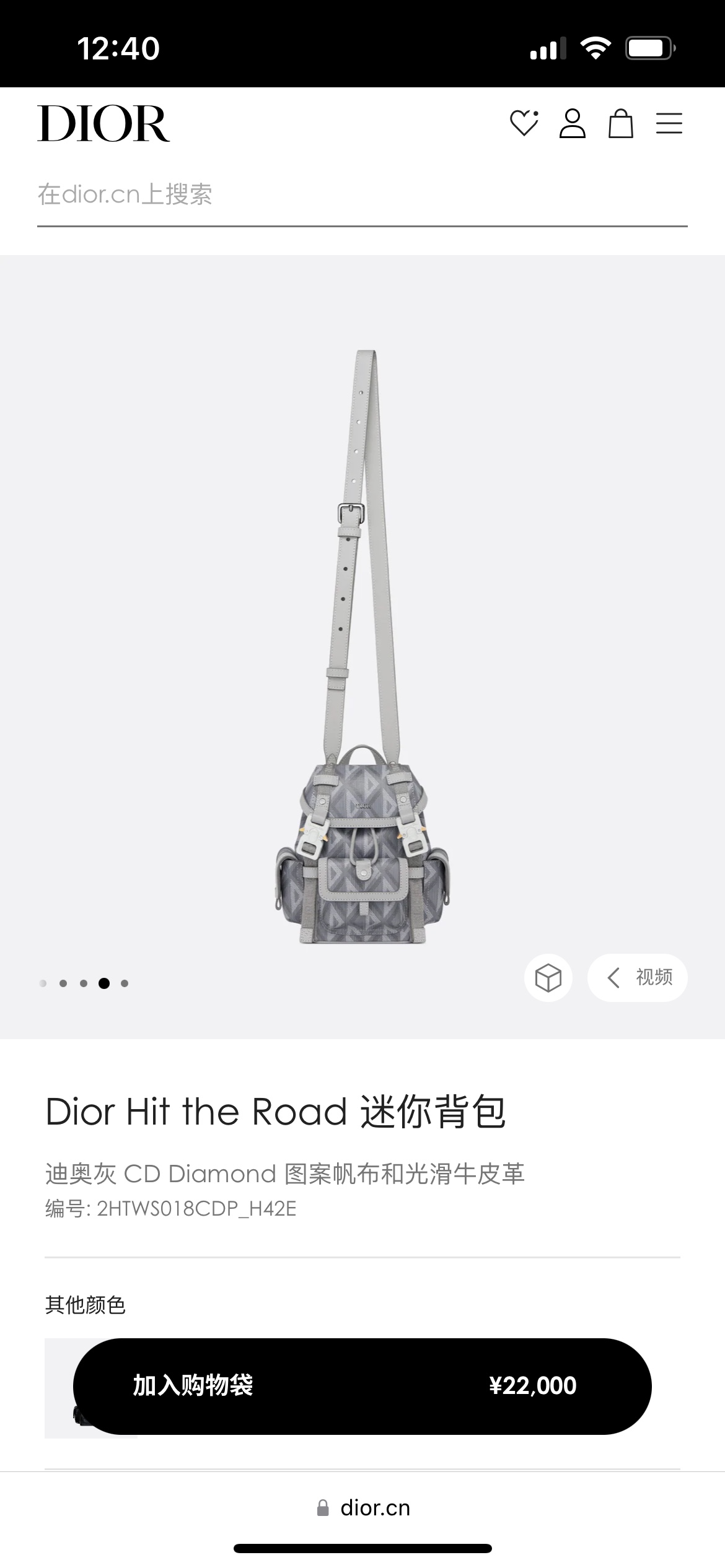Image resolution: width=725 pixels, height=1568 pixels.
Task: Go to the Dior logo home page
Action: coord(103,123)
